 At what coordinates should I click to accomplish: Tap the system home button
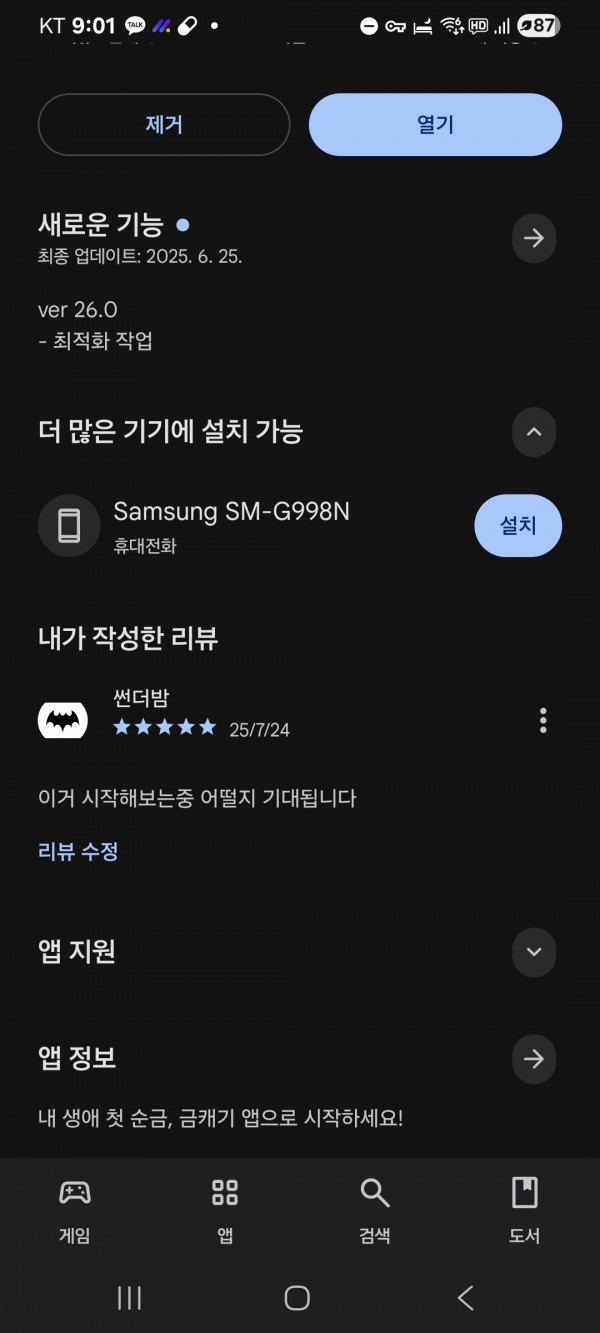pyautogui.click(x=297, y=1298)
